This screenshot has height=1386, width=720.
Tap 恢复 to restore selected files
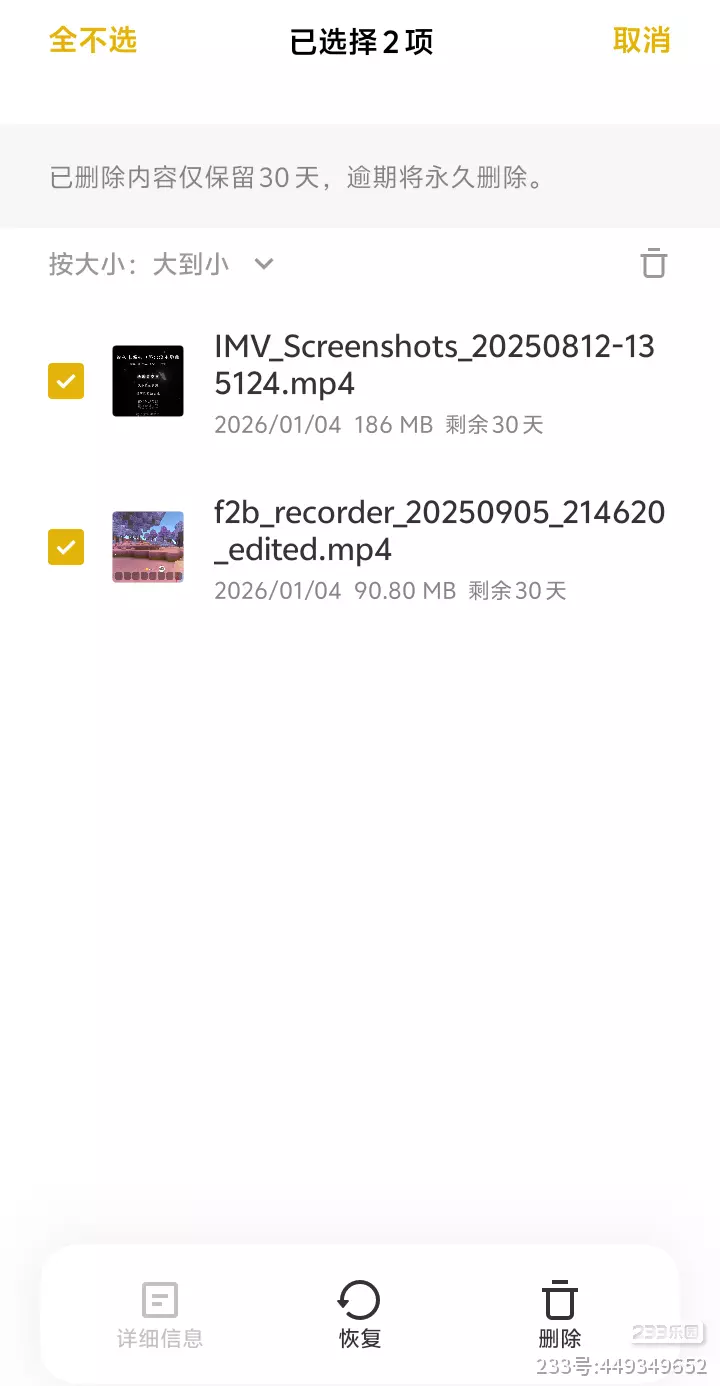coord(360,1314)
